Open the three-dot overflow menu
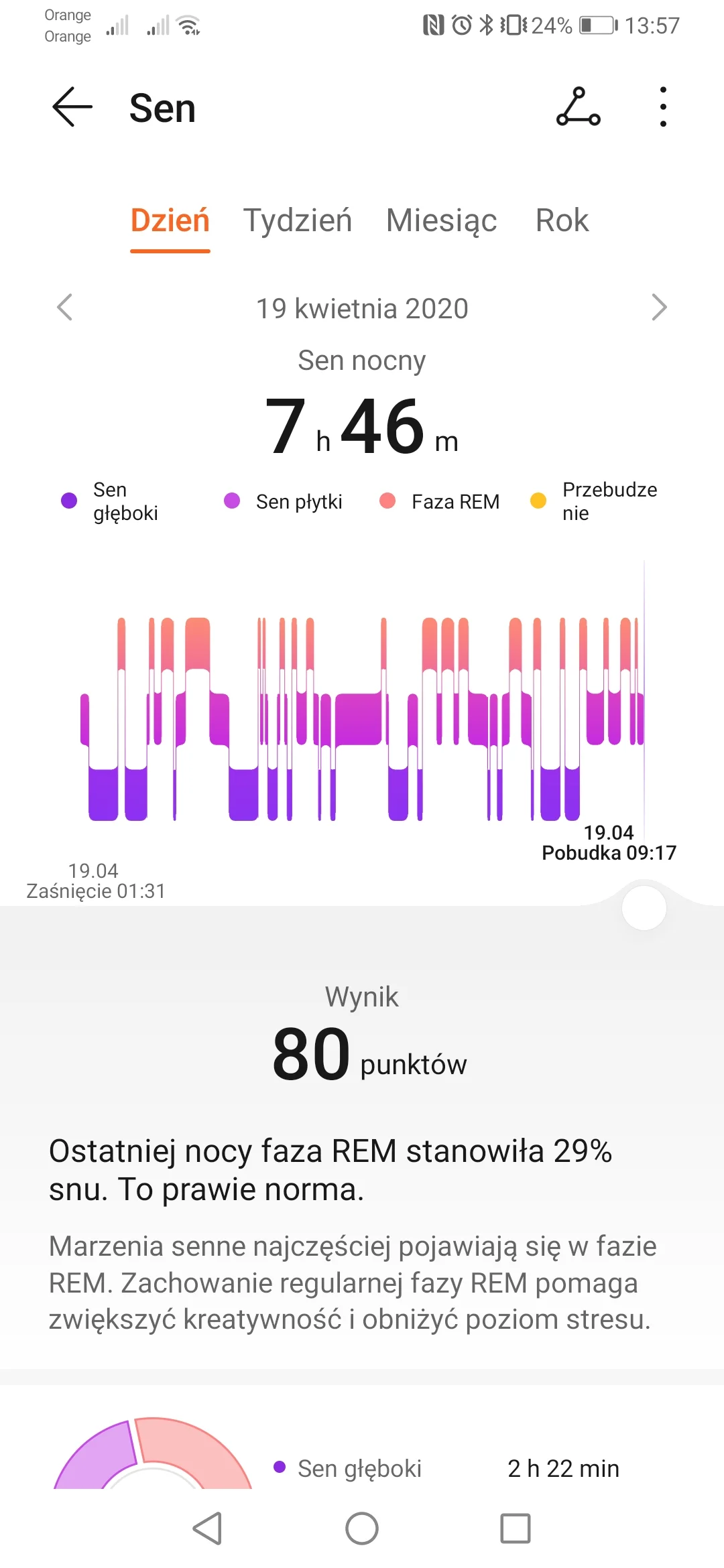The image size is (724, 1568). (x=663, y=107)
